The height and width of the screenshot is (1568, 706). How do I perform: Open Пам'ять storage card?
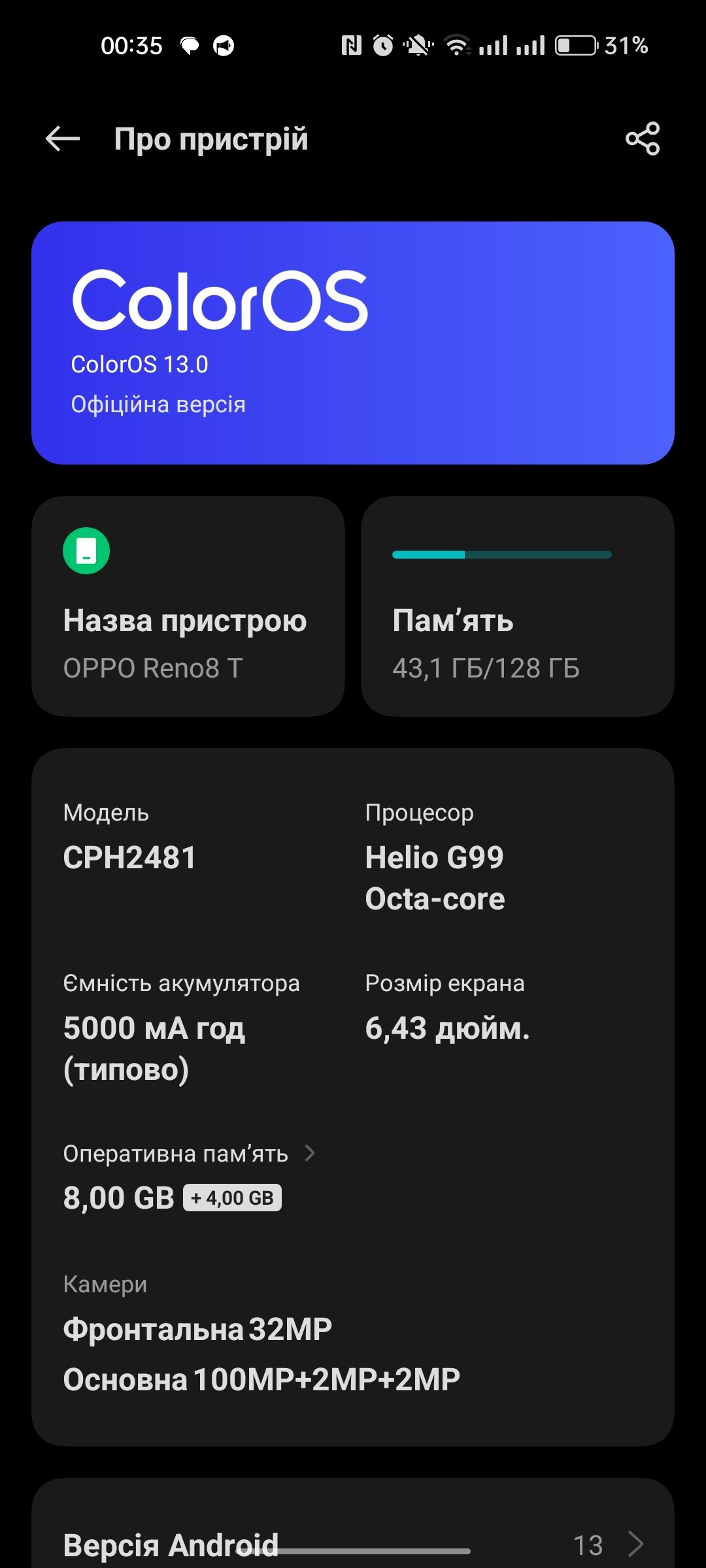click(518, 606)
